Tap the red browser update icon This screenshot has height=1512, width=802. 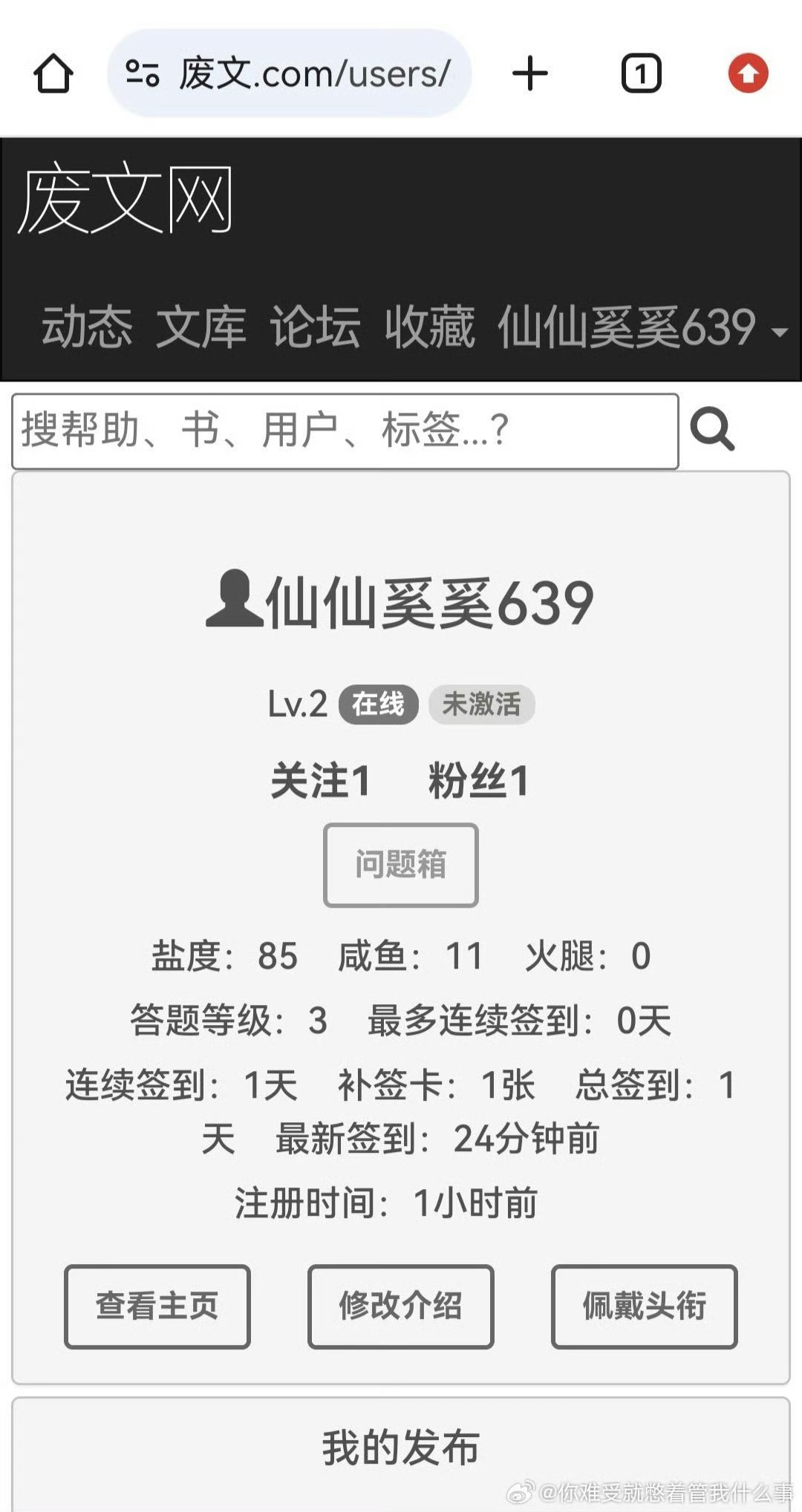point(748,73)
